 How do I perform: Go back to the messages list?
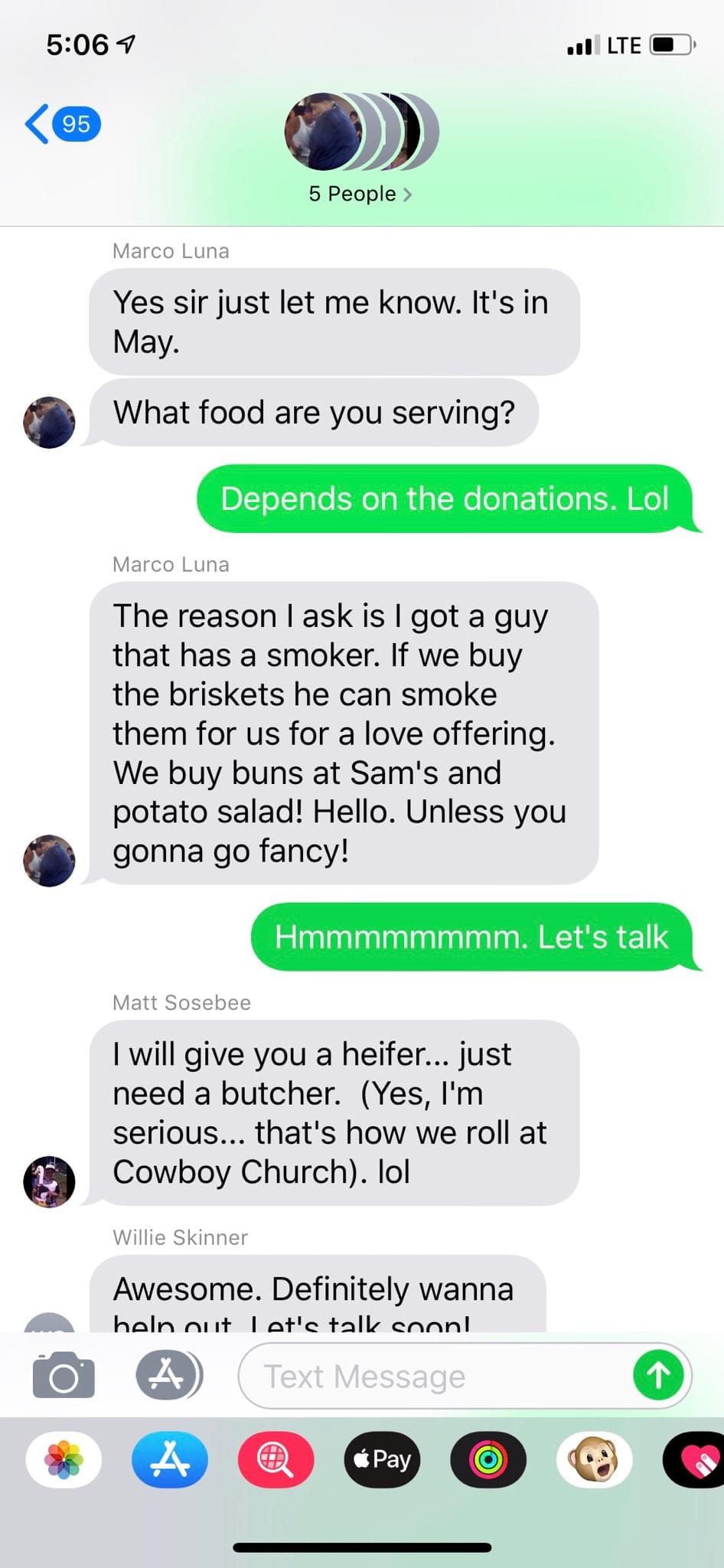(x=61, y=123)
